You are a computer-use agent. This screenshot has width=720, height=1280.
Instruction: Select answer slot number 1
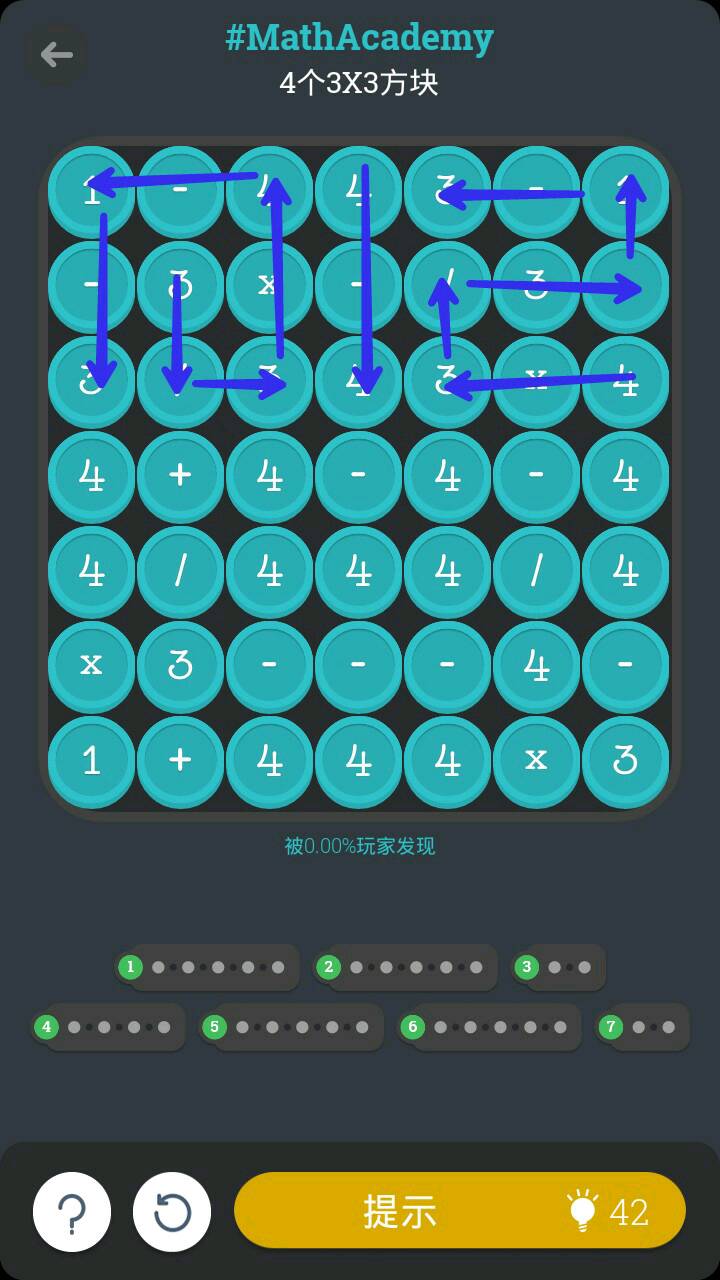[208, 967]
